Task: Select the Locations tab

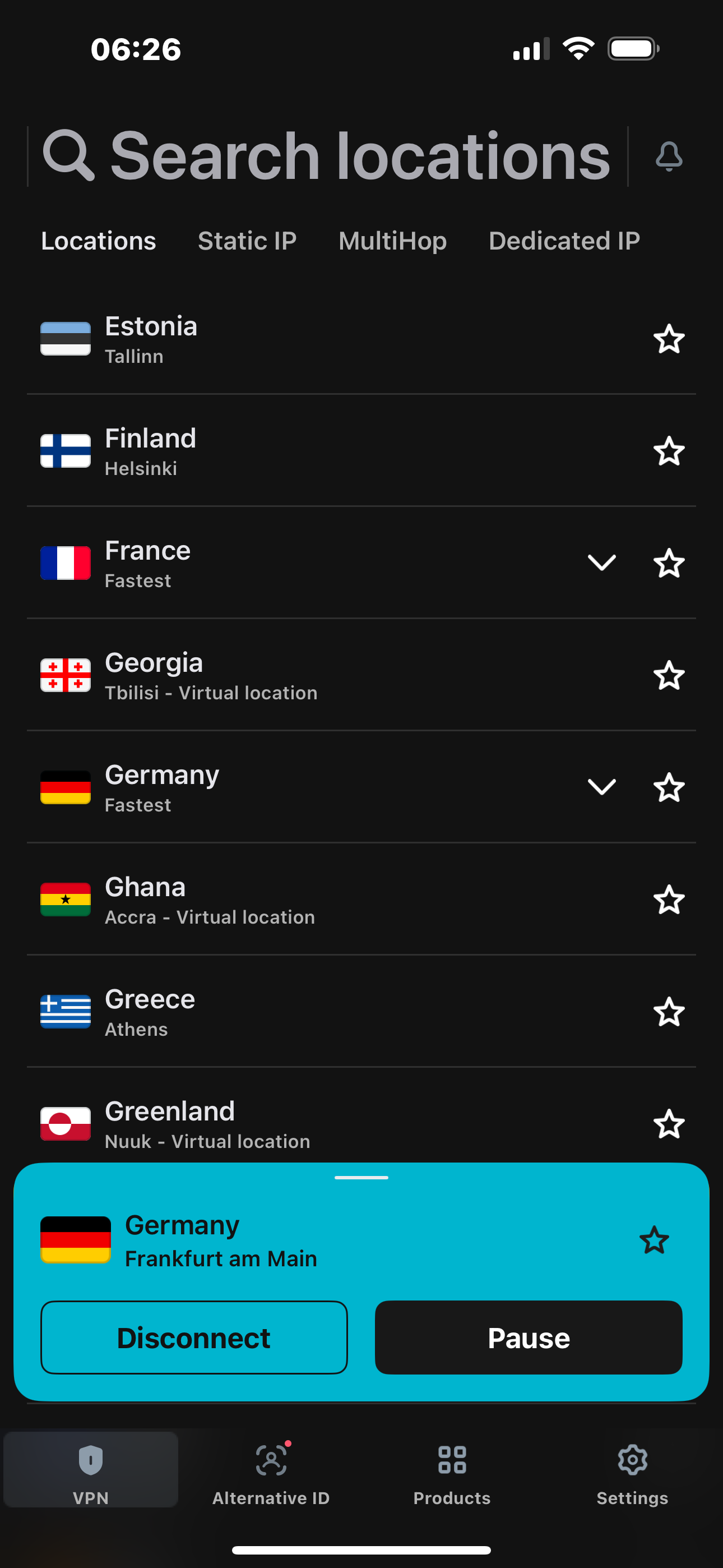Action: click(99, 241)
